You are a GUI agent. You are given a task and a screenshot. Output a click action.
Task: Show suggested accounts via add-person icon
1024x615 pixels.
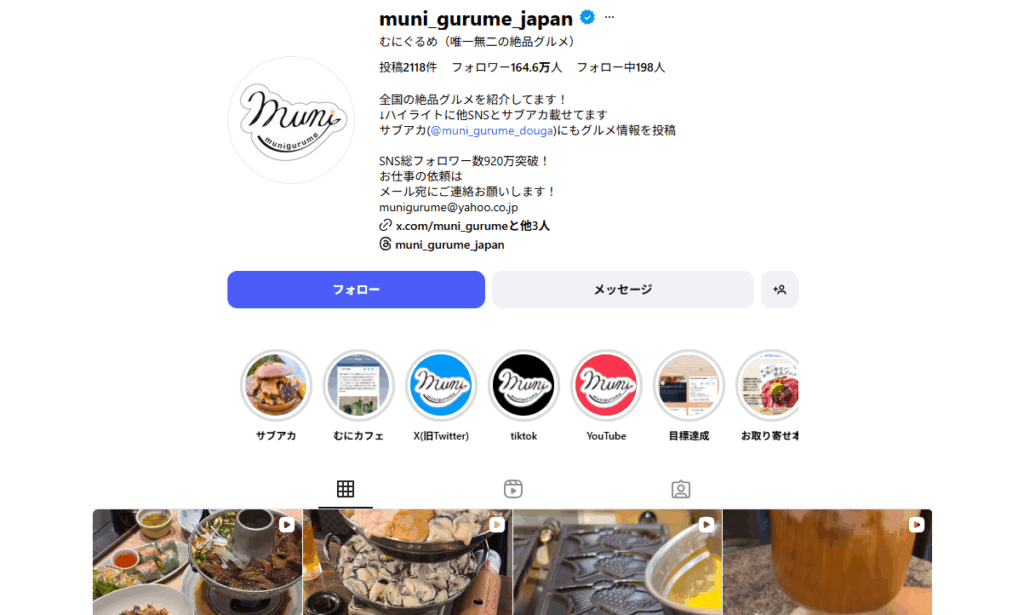(x=780, y=290)
